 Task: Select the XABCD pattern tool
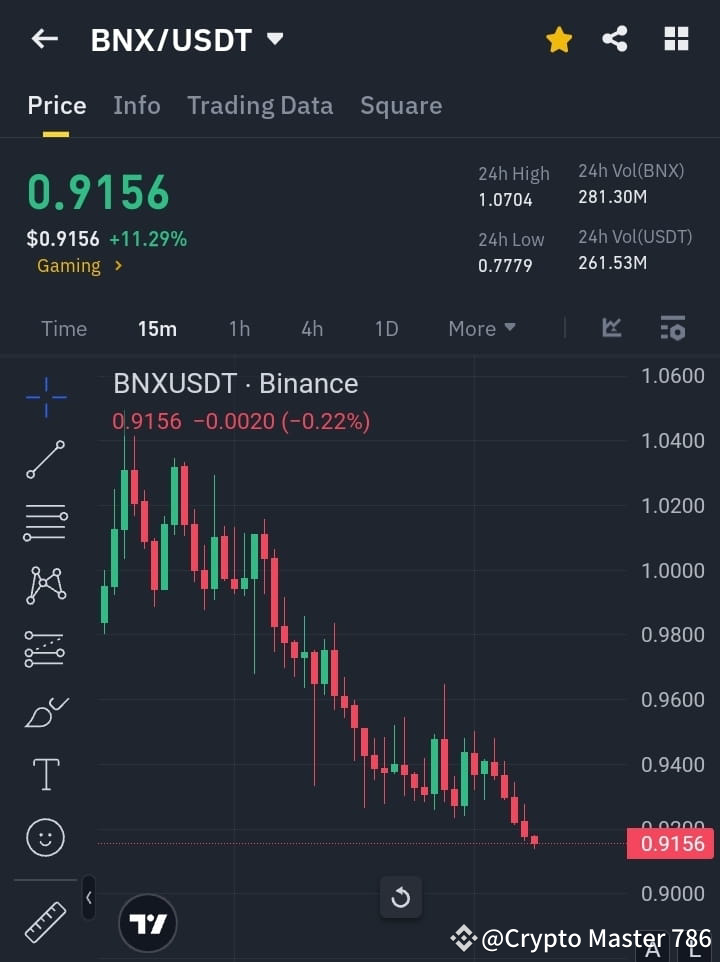(44, 586)
